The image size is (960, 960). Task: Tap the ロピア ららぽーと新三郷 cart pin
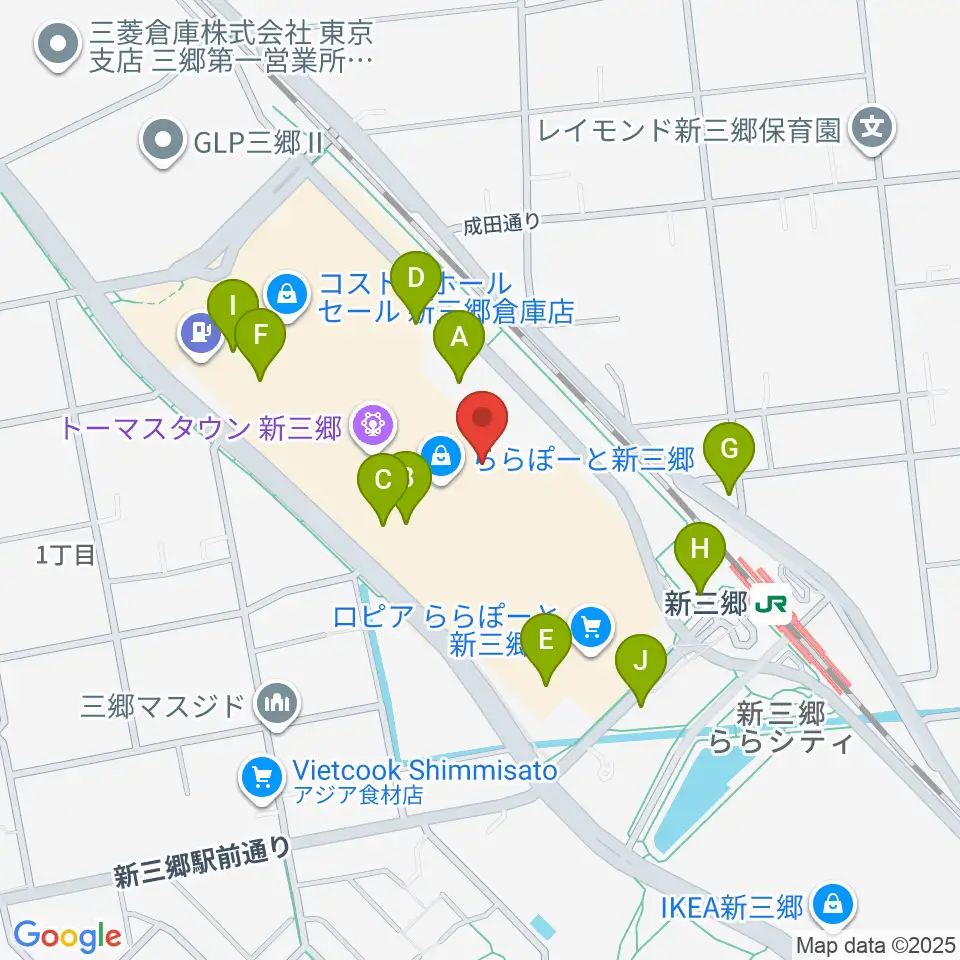pos(591,628)
